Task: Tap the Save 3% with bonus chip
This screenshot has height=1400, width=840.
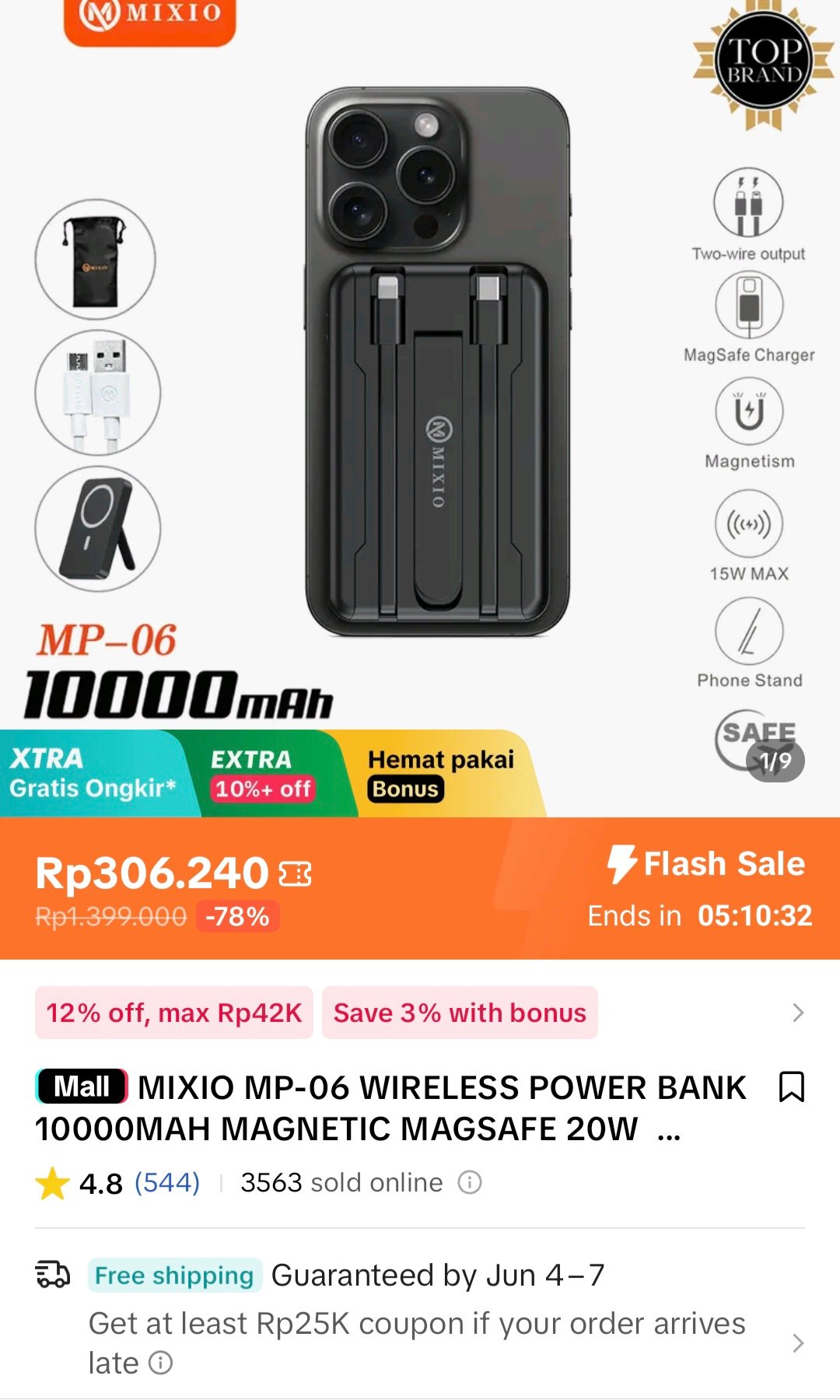Action: tap(460, 1013)
